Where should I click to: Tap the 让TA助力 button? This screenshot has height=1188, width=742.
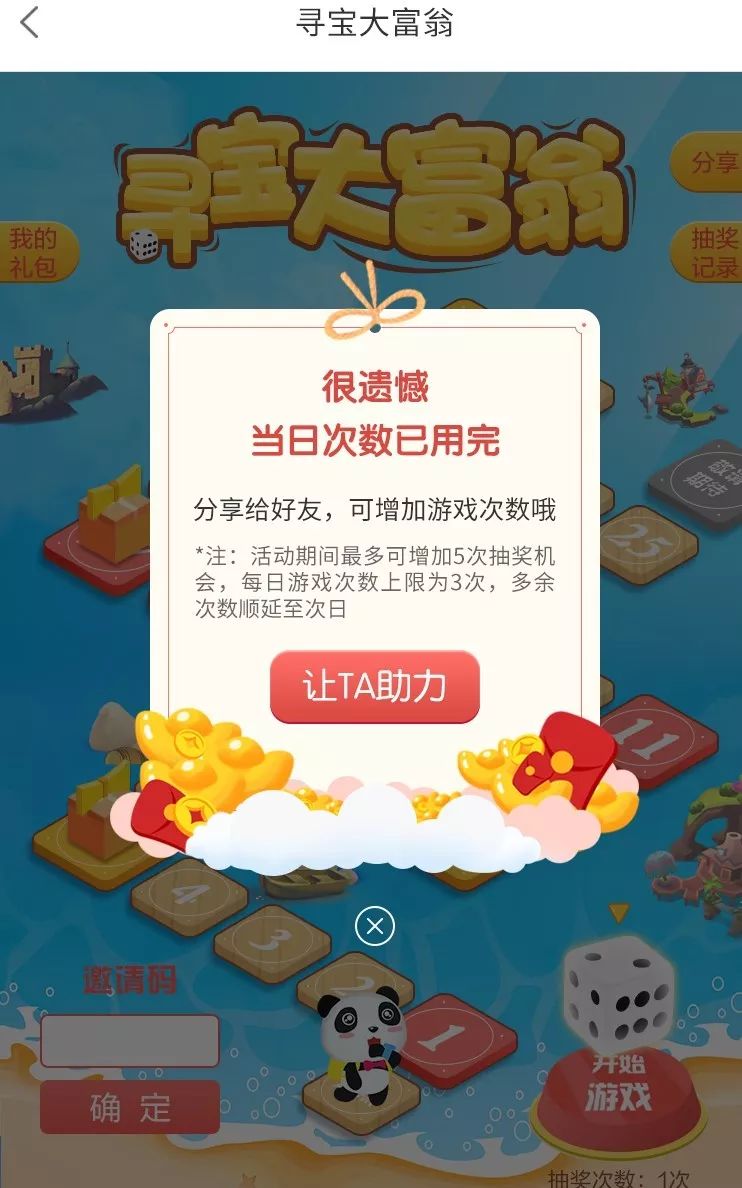pyautogui.click(x=375, y=687)
